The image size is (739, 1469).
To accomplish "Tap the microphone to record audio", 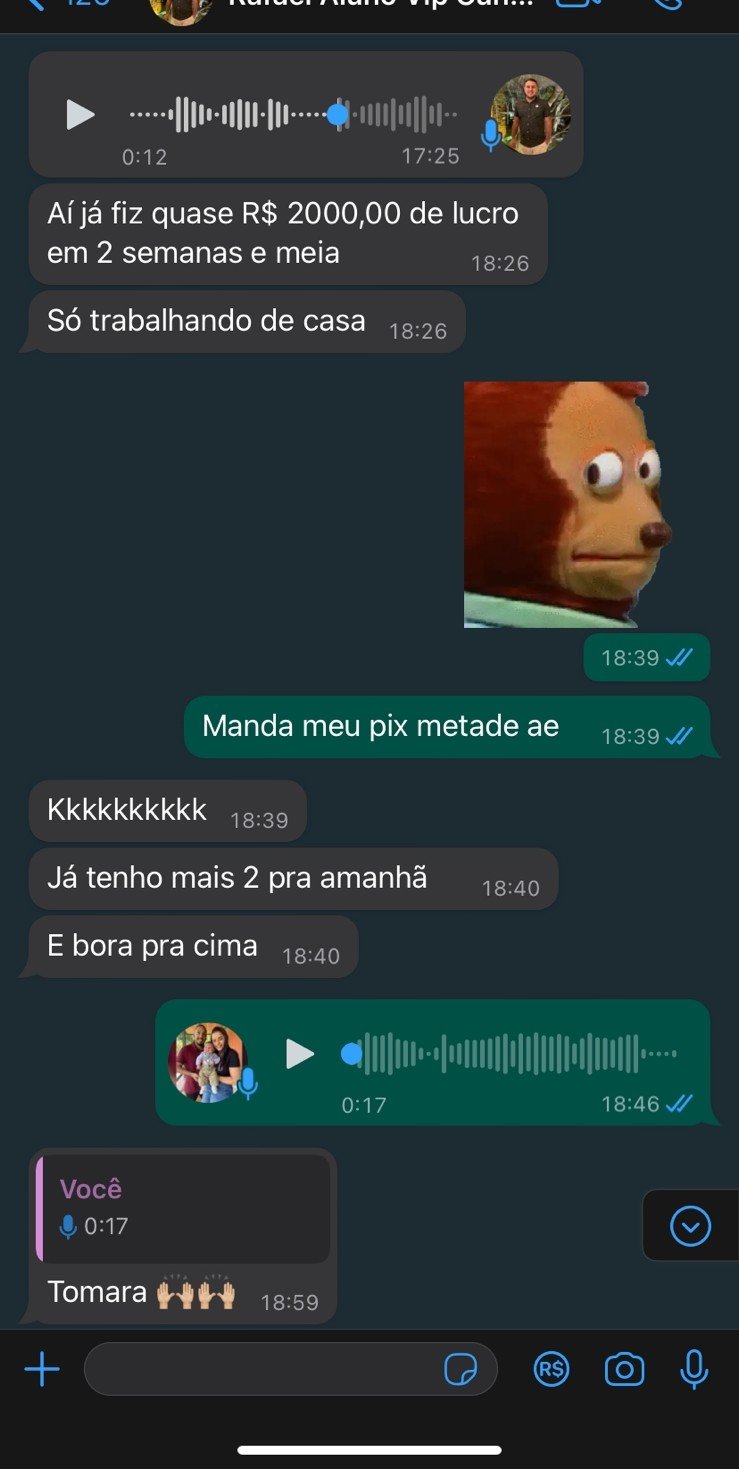I will click(x=694, y=1369).
